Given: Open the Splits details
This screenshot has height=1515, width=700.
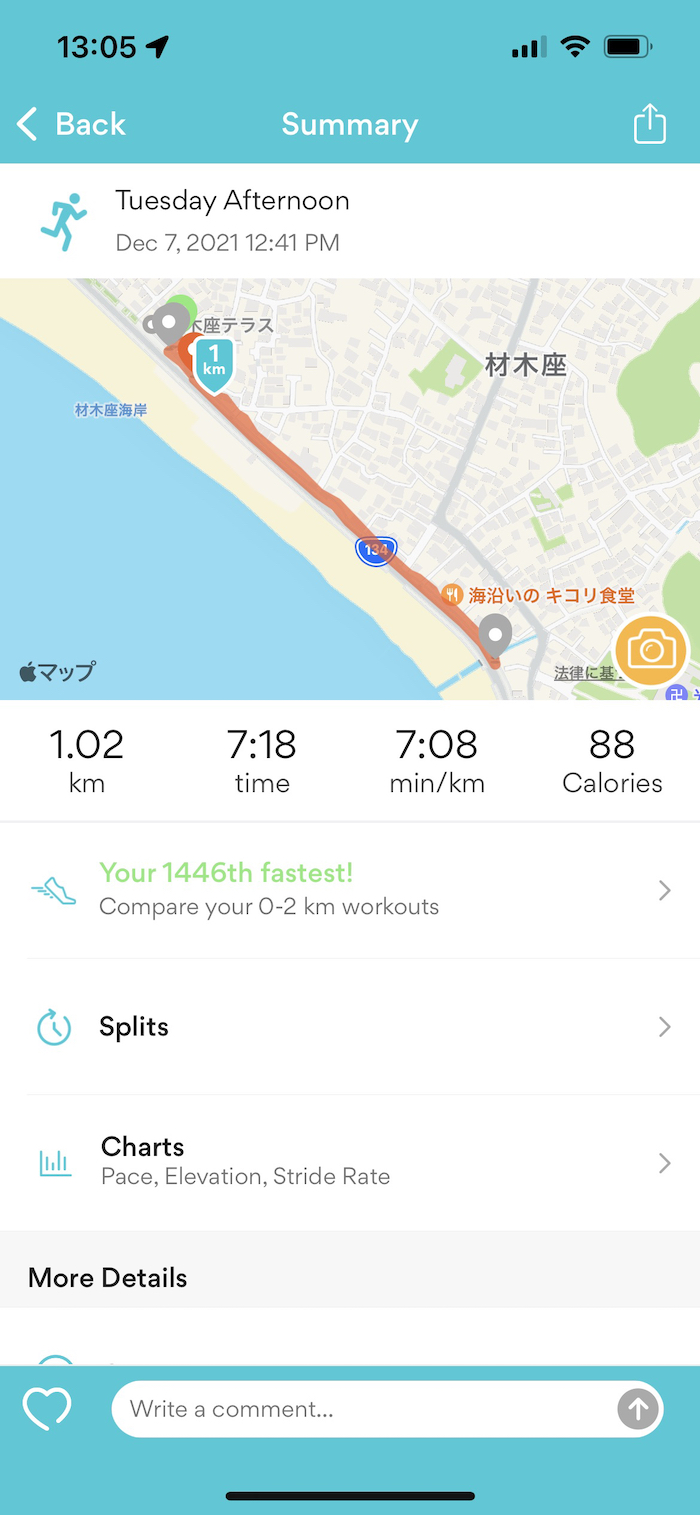Looking at the screenshot, I should click(x=349, y=1027).
